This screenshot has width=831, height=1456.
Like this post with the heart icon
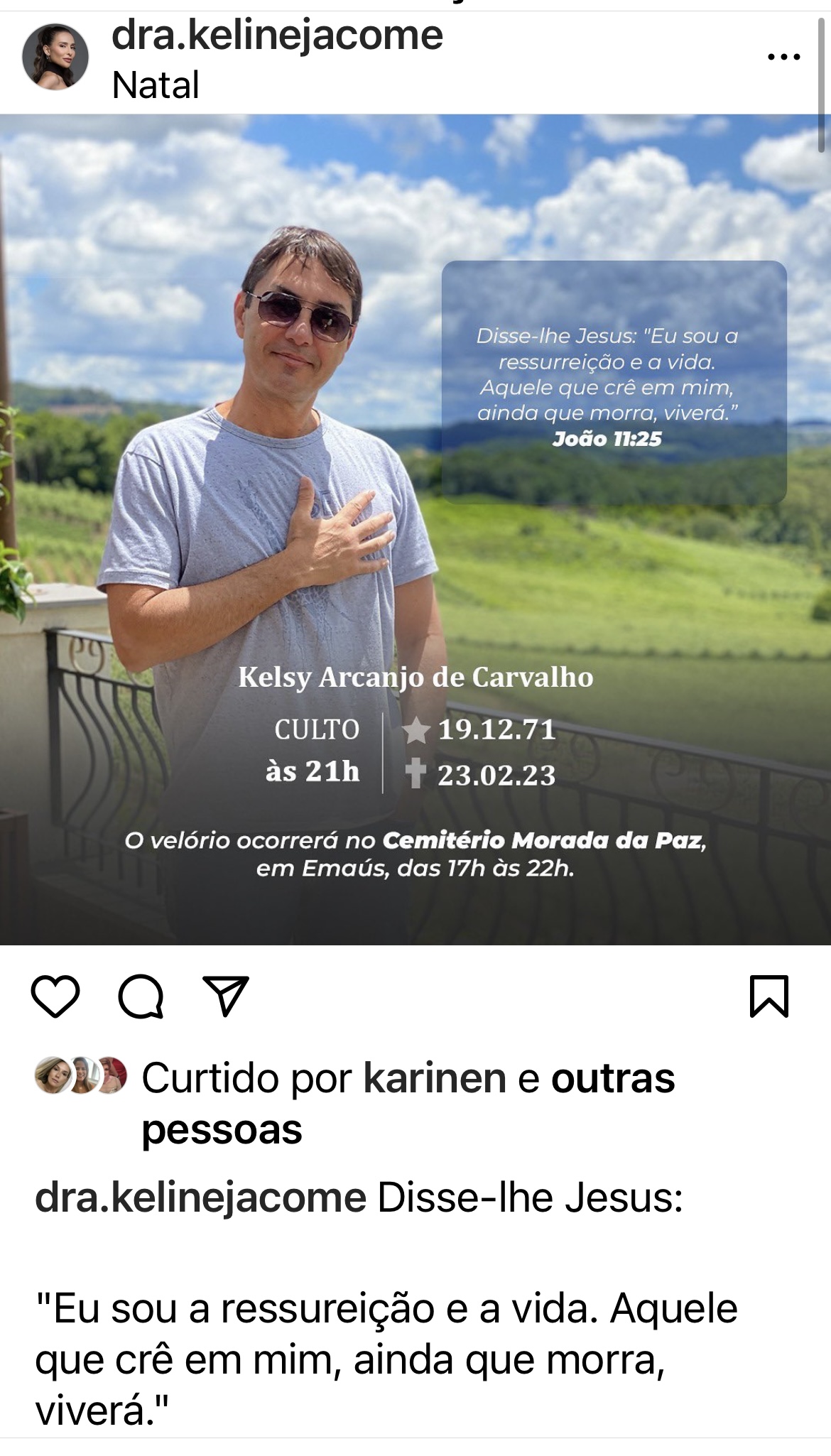pyautogui.click(x=55, y=996)
